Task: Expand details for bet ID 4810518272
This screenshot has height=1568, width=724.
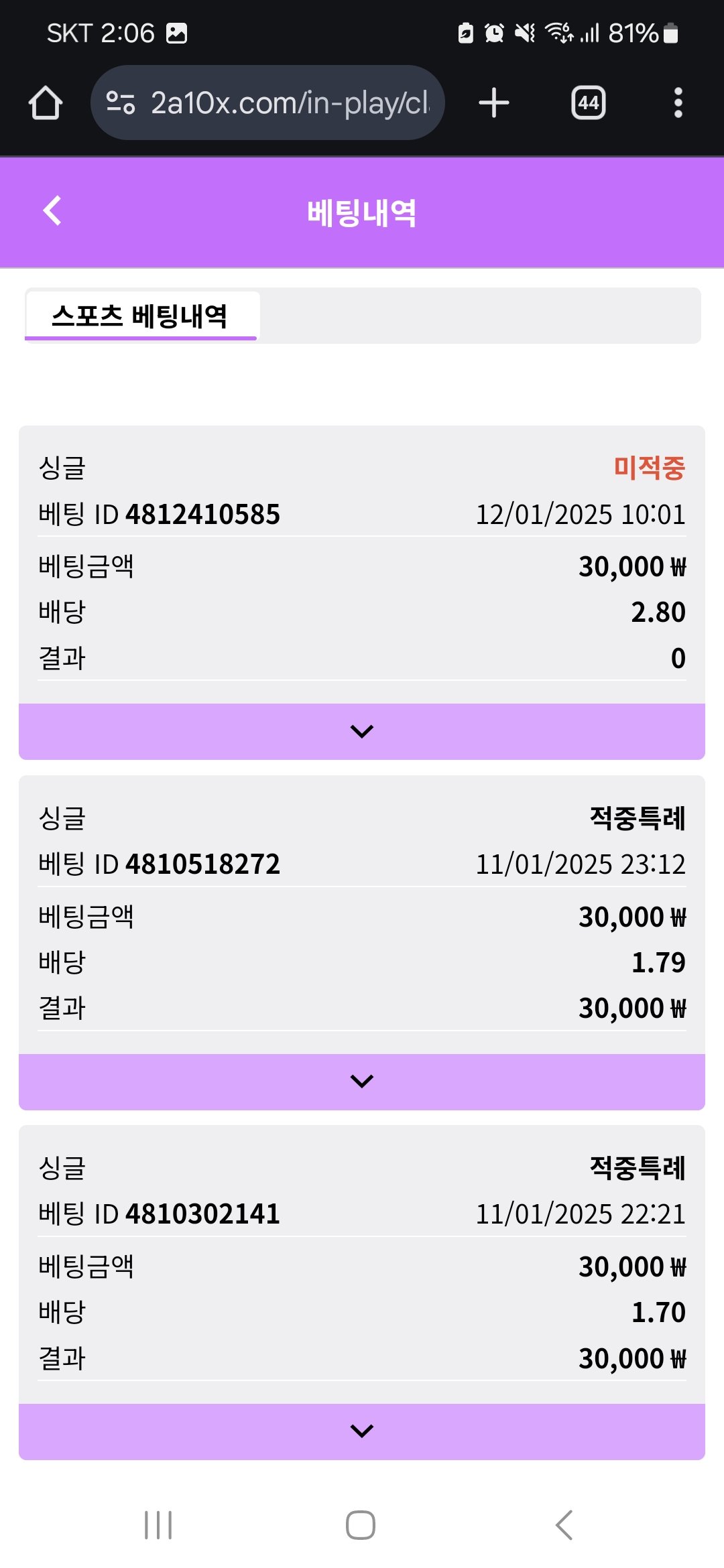Action: (362, 1081)
